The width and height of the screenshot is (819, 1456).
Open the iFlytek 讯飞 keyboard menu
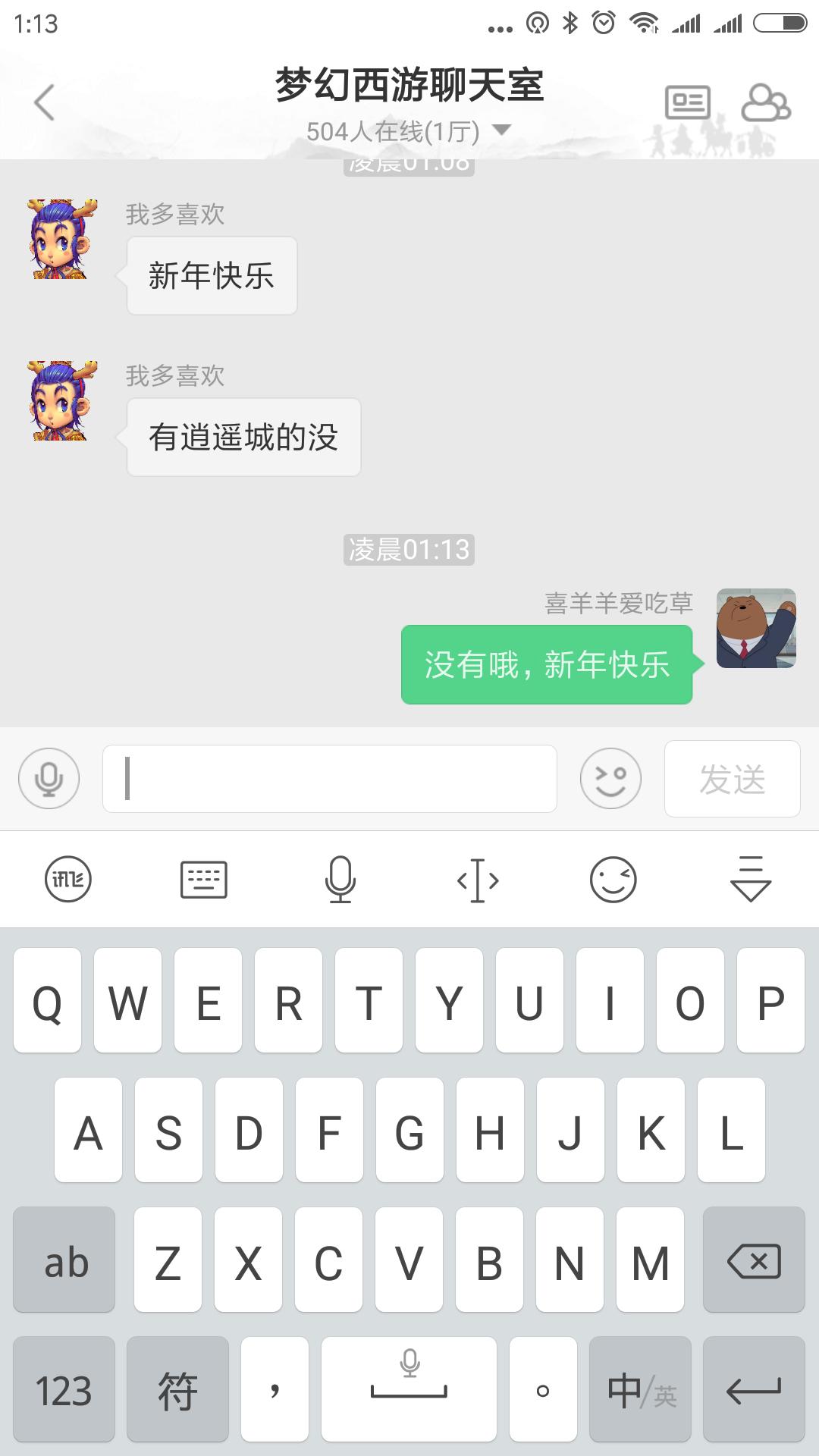[68, 880]
